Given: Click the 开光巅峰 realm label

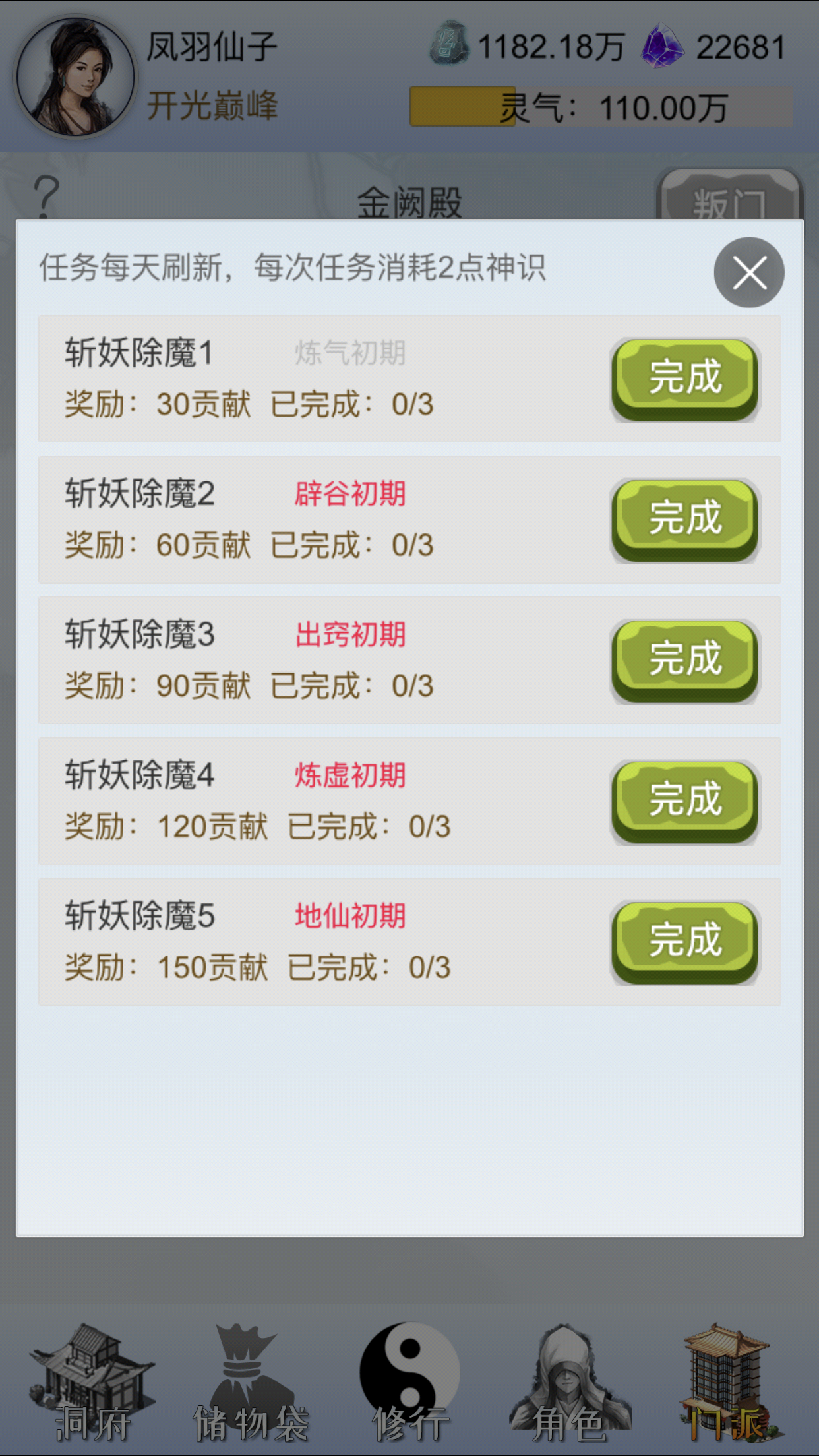Looking at the screenshot, I should coord(212,107).
